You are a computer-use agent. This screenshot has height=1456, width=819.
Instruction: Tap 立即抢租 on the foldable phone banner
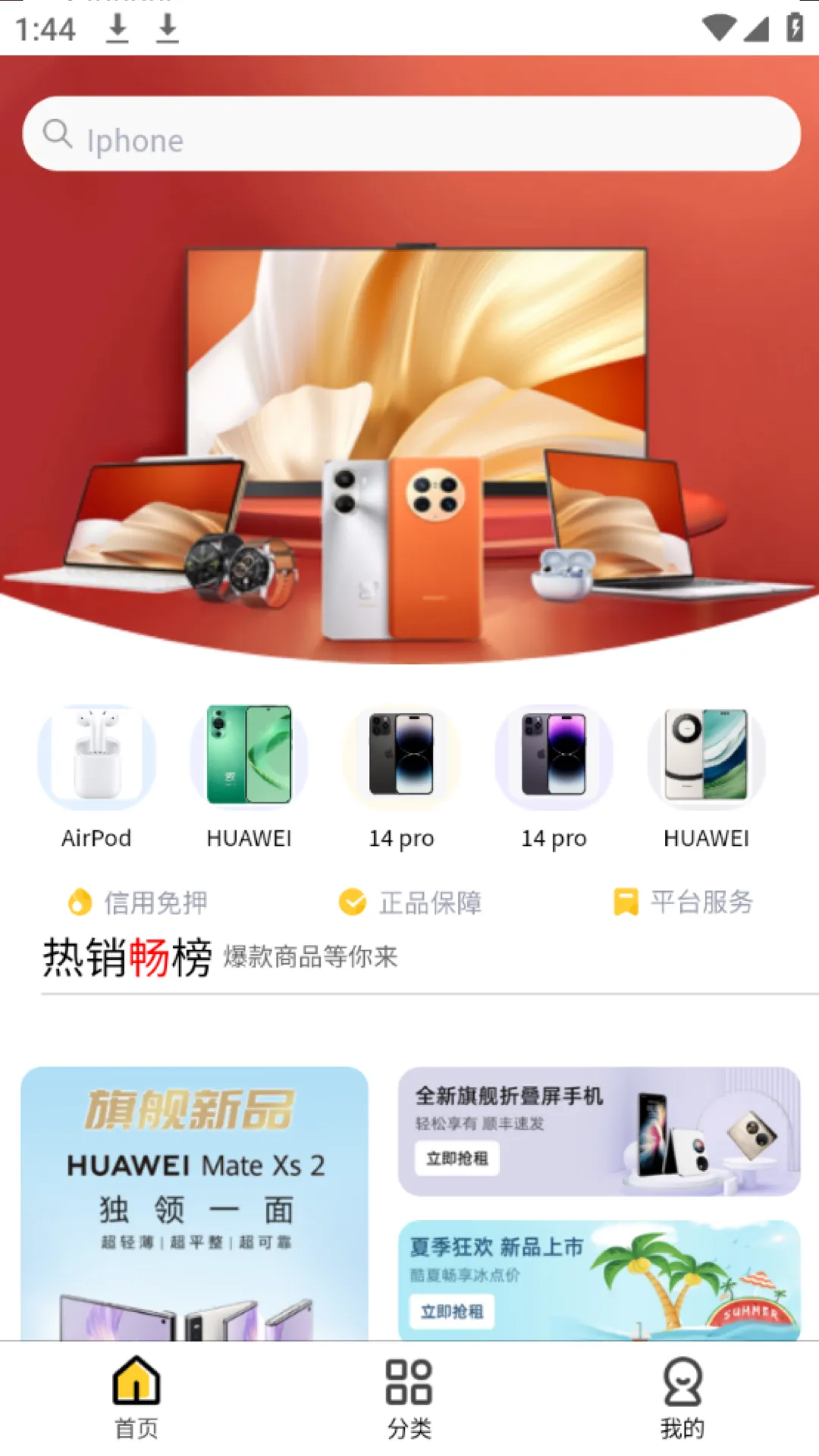click(457, 1159)
